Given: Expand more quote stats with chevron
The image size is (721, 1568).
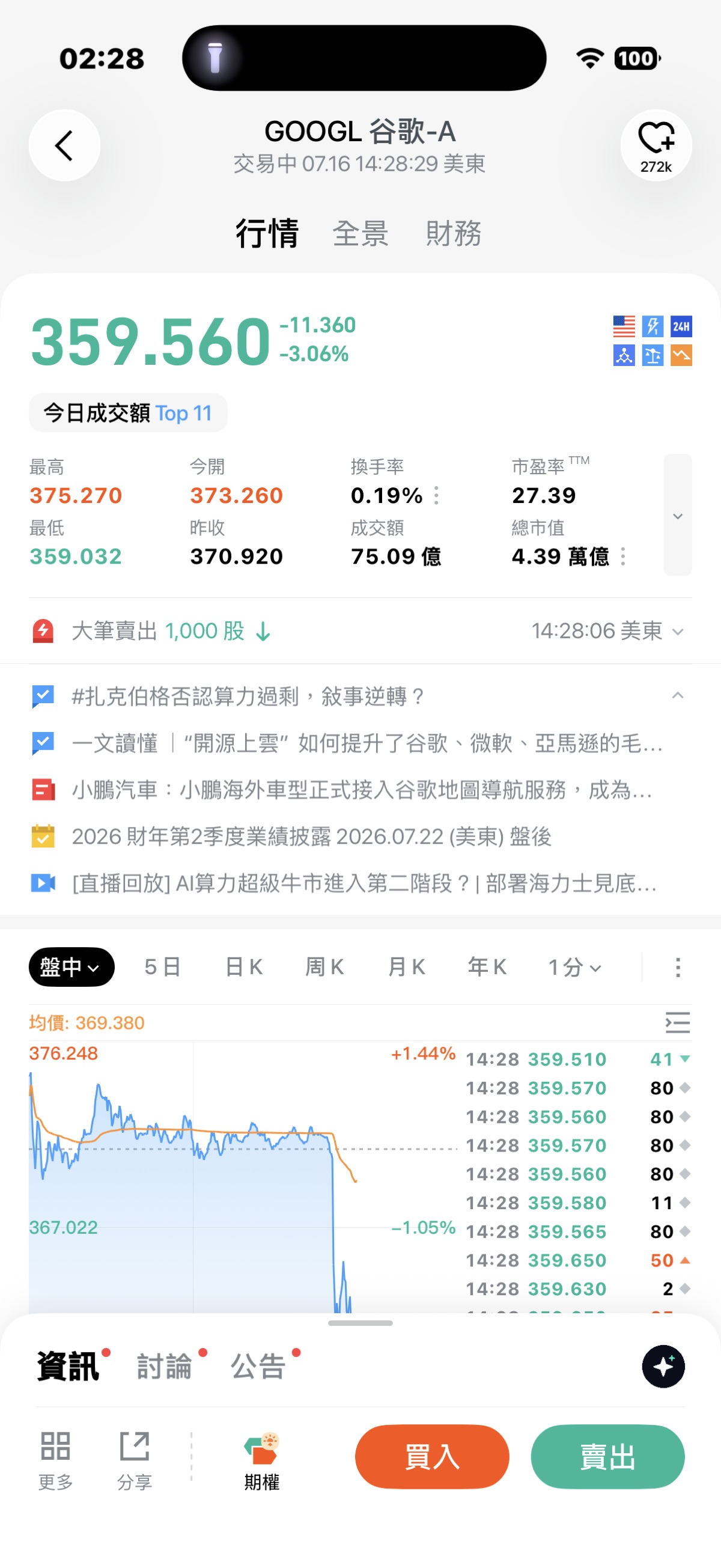Looking at the screenshot, I should [677, 515].
